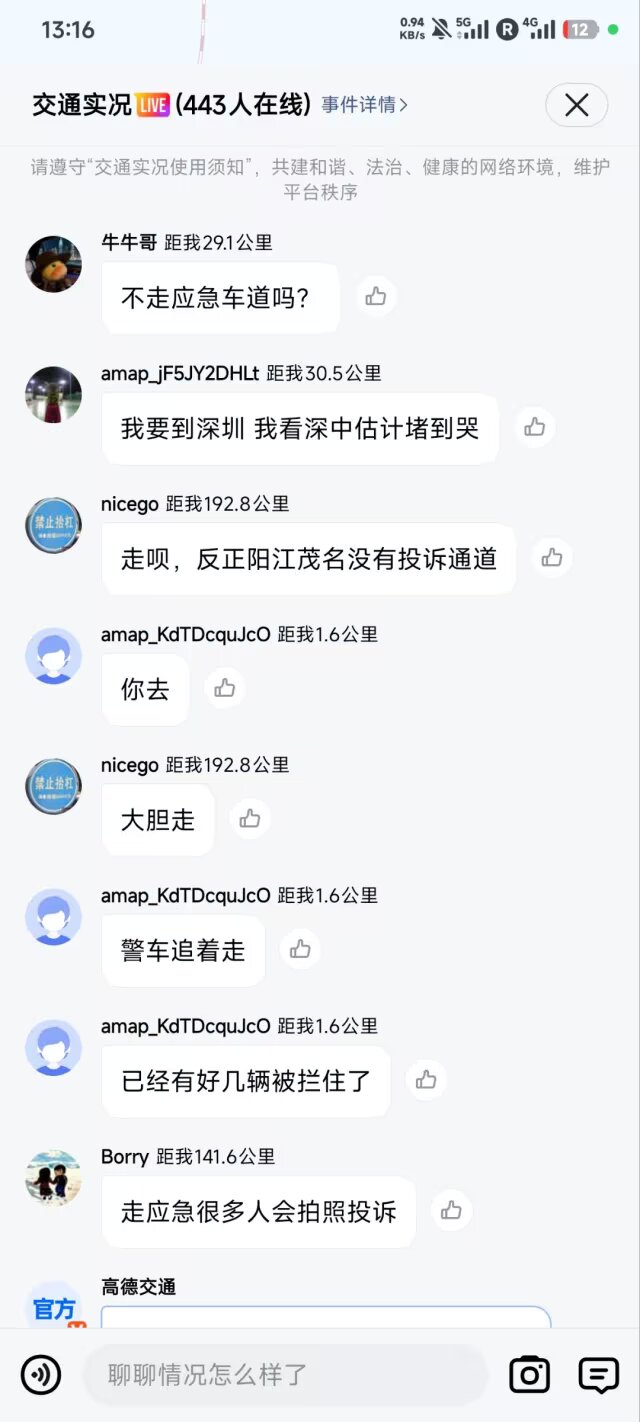The width and height of the screenshot is (640, 1422).
Task: Open 事件详情 event details link
Action: pyautogui.click(x=364, y=105)
